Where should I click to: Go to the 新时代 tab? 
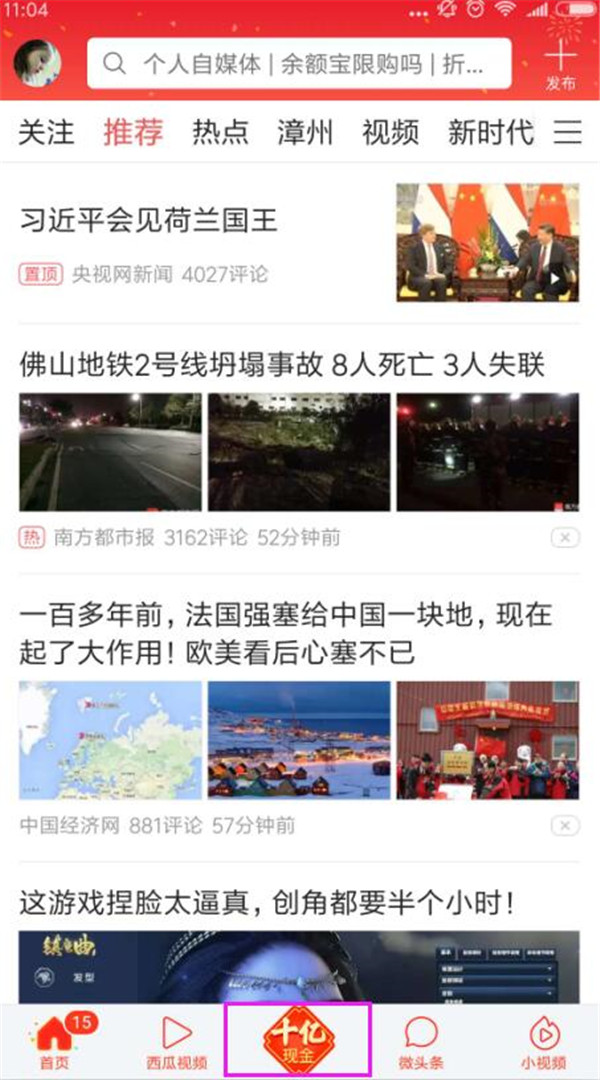click(490, 132)
